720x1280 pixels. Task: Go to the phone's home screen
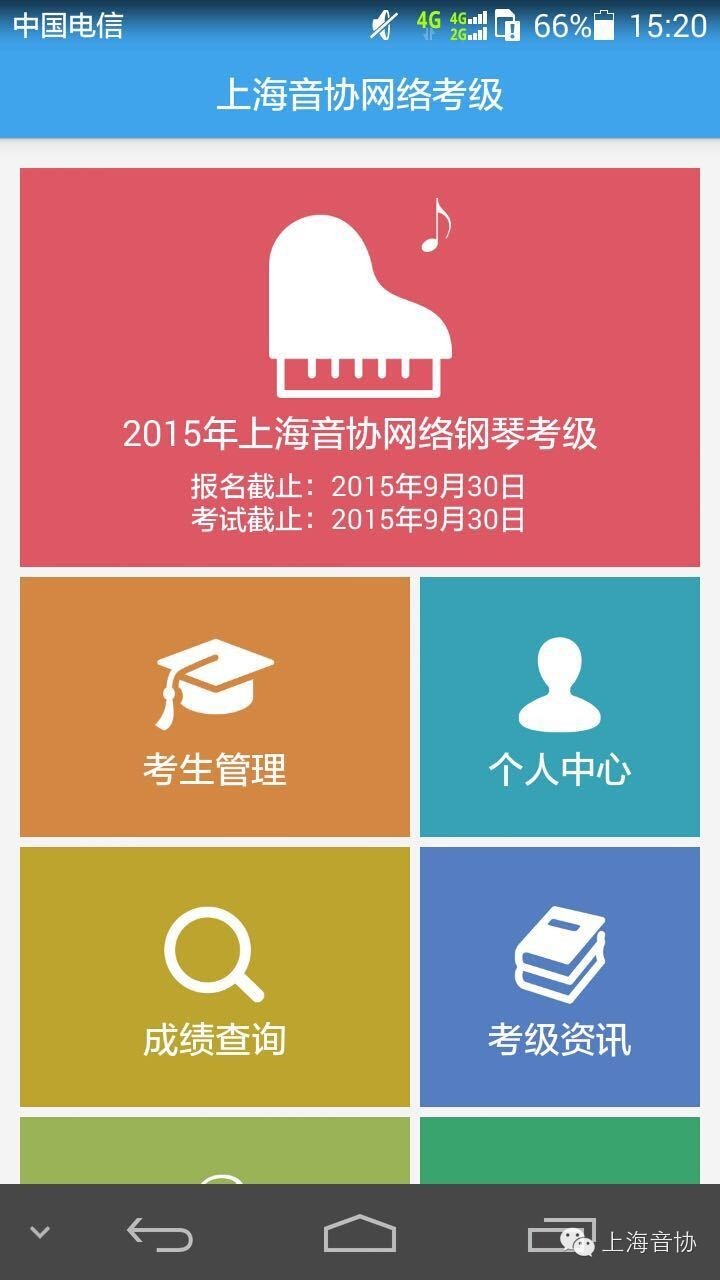click(x=360, y=1234)
